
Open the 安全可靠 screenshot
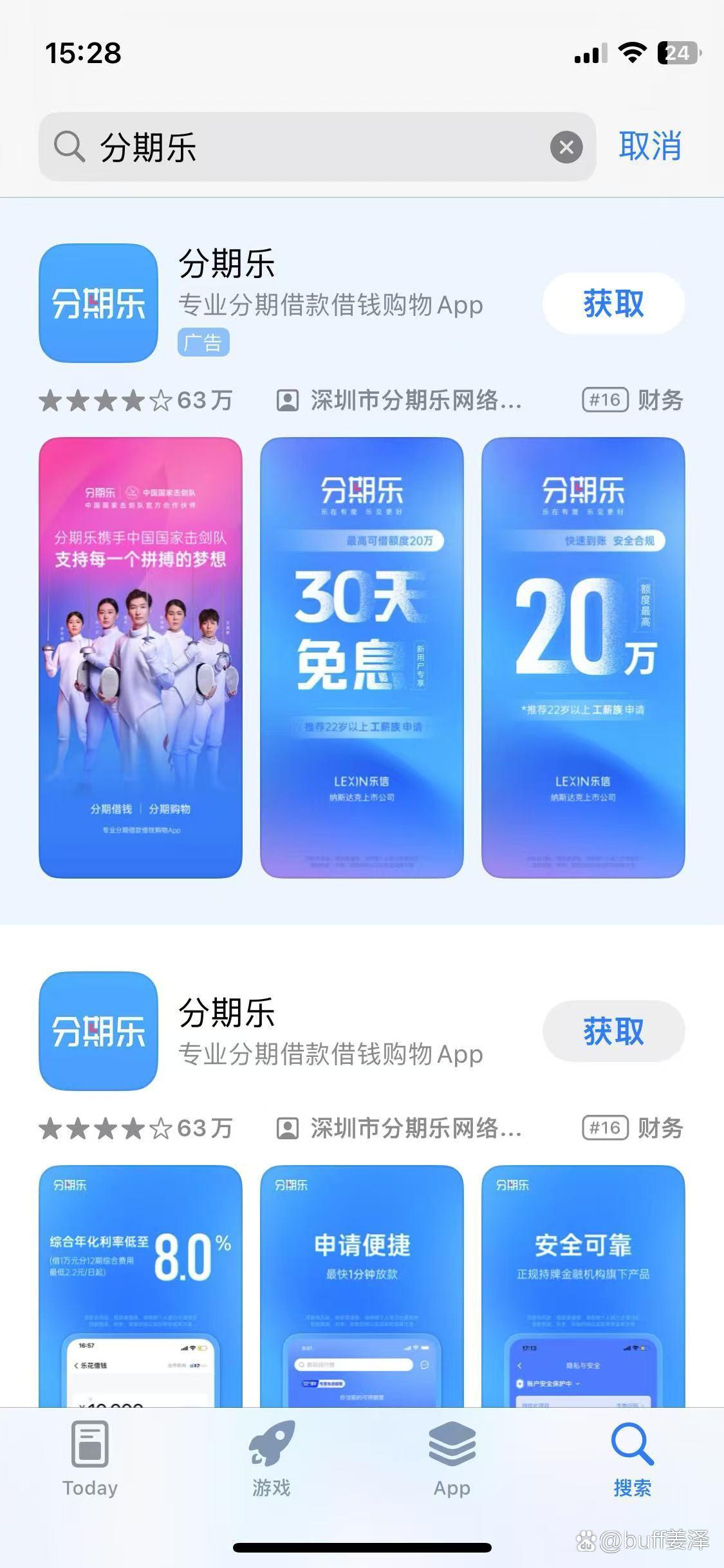(x=583, y=1286)
